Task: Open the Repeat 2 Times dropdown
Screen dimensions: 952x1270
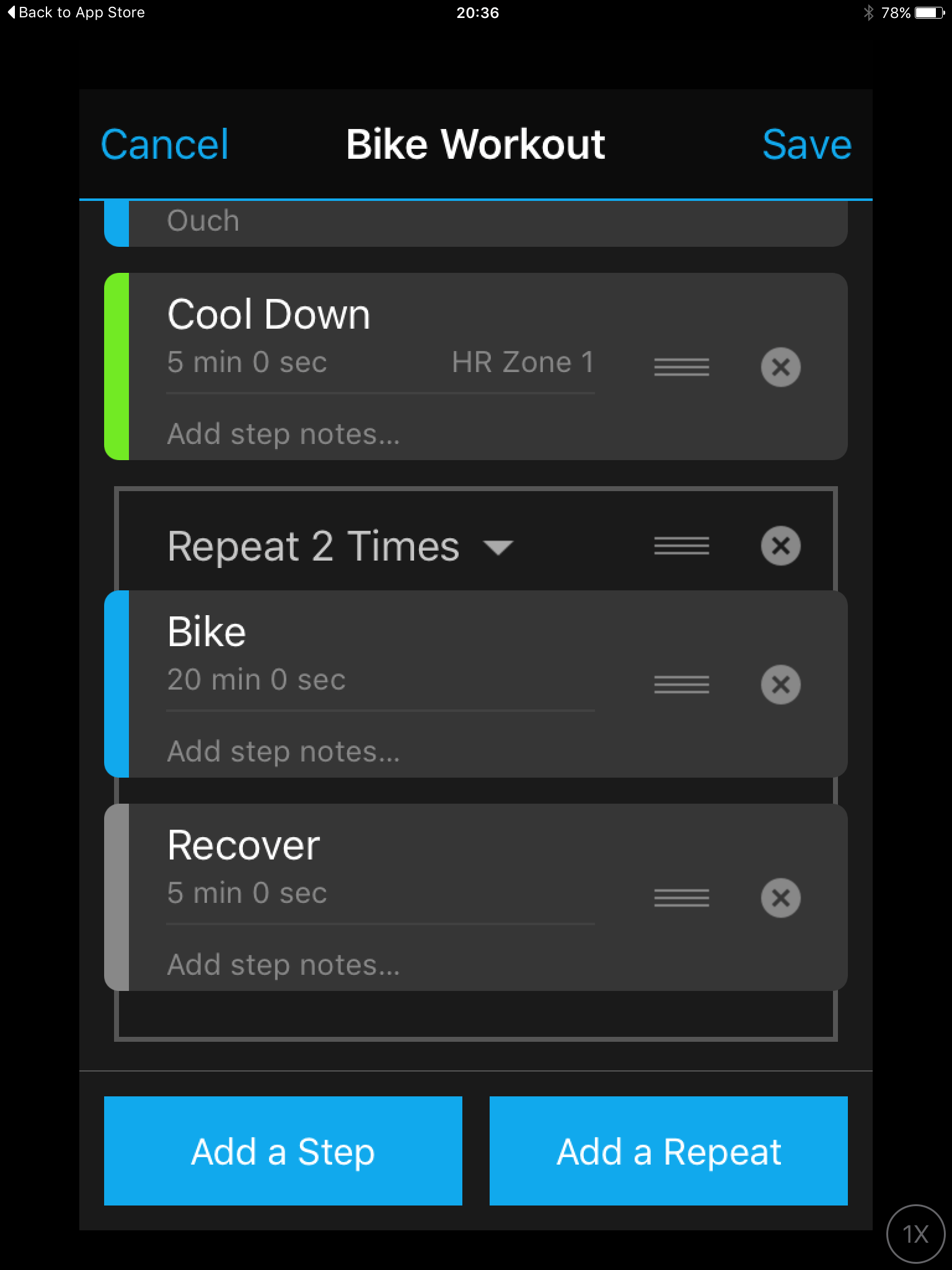Action: pyautogui.click(x=498, y=547)
